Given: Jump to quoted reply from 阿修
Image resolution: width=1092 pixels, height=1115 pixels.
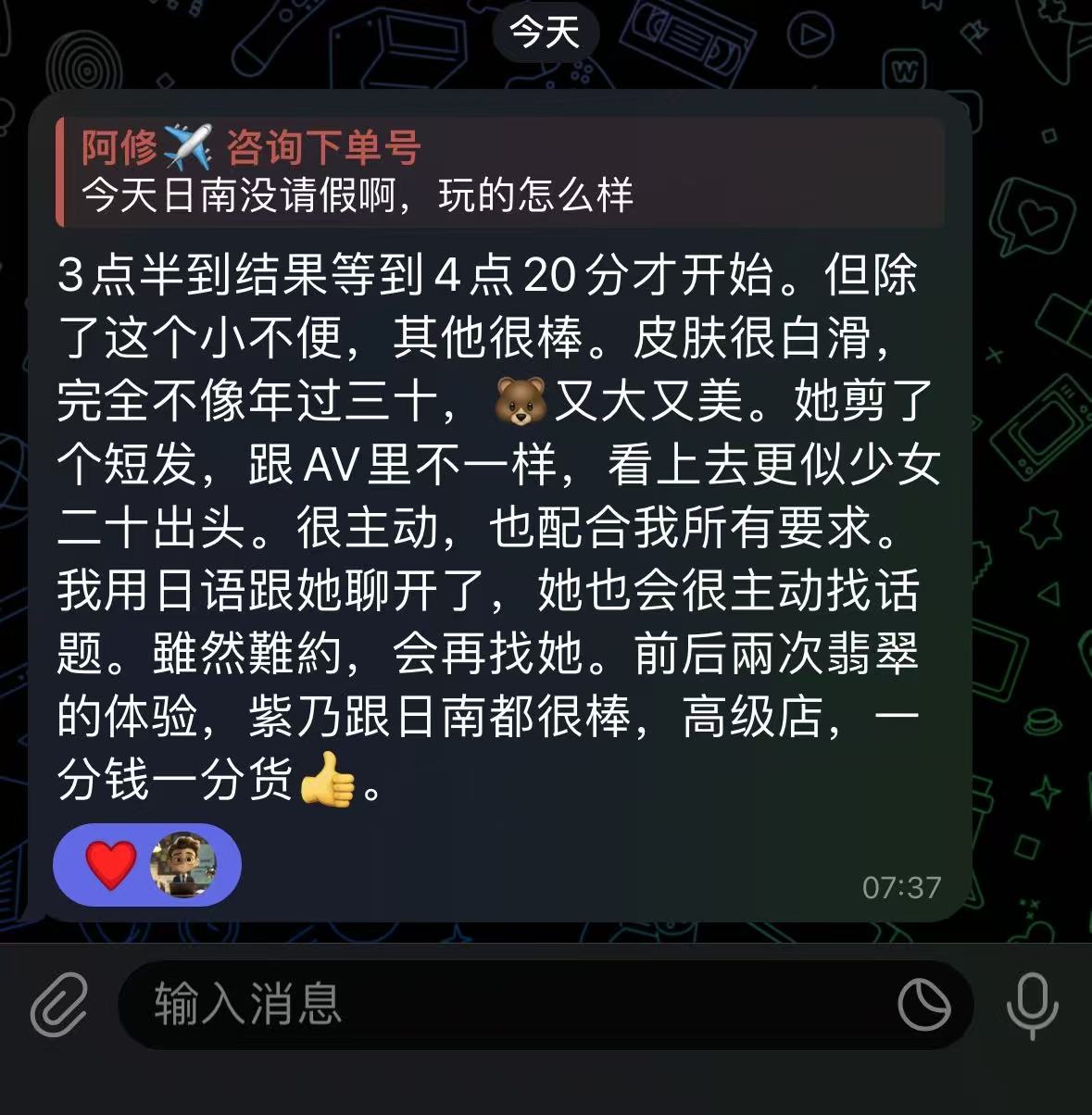Looking at the screenshot, I should pos(500,172).
